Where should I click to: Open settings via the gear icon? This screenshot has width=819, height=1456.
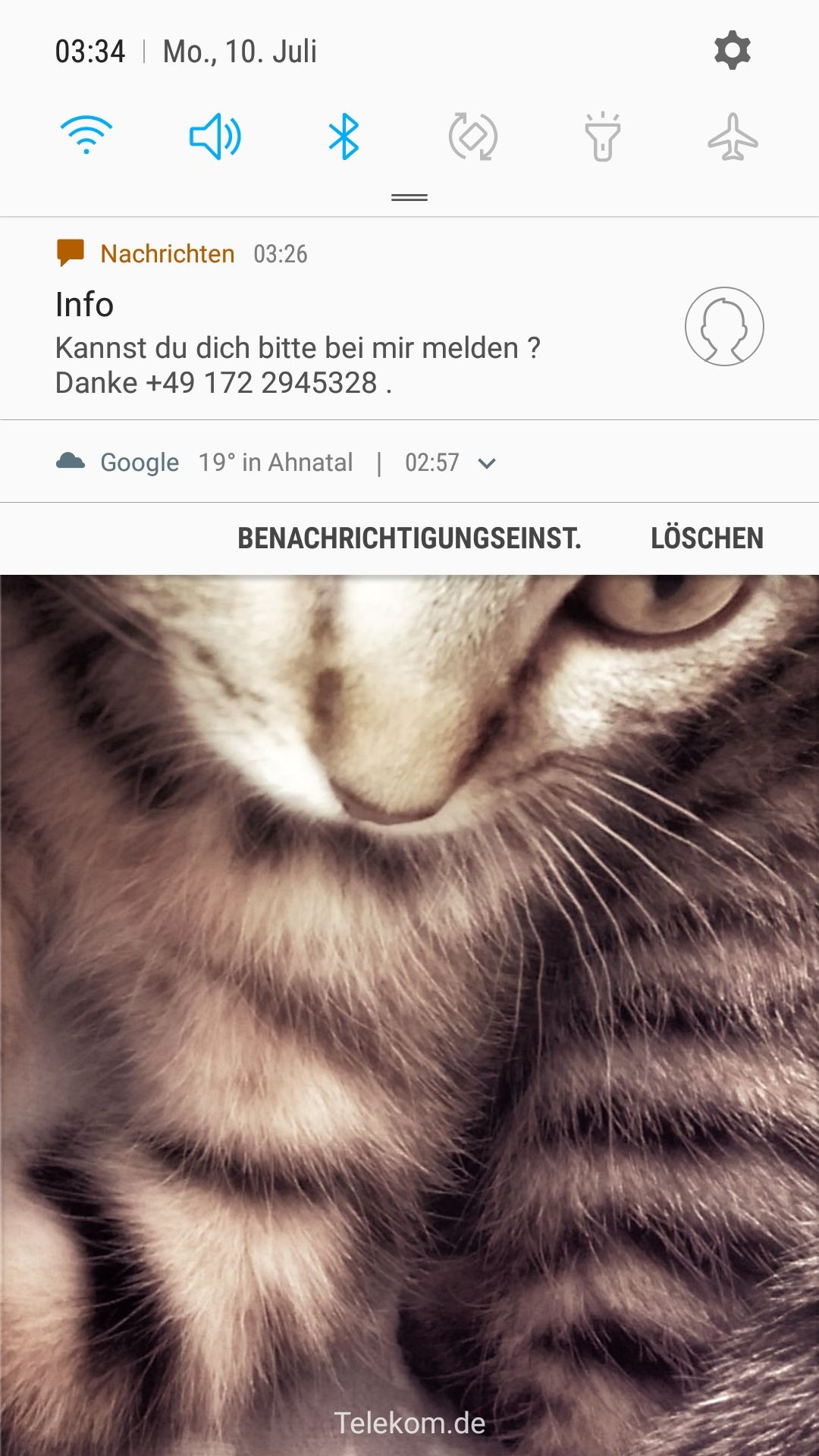pos(732,51)
